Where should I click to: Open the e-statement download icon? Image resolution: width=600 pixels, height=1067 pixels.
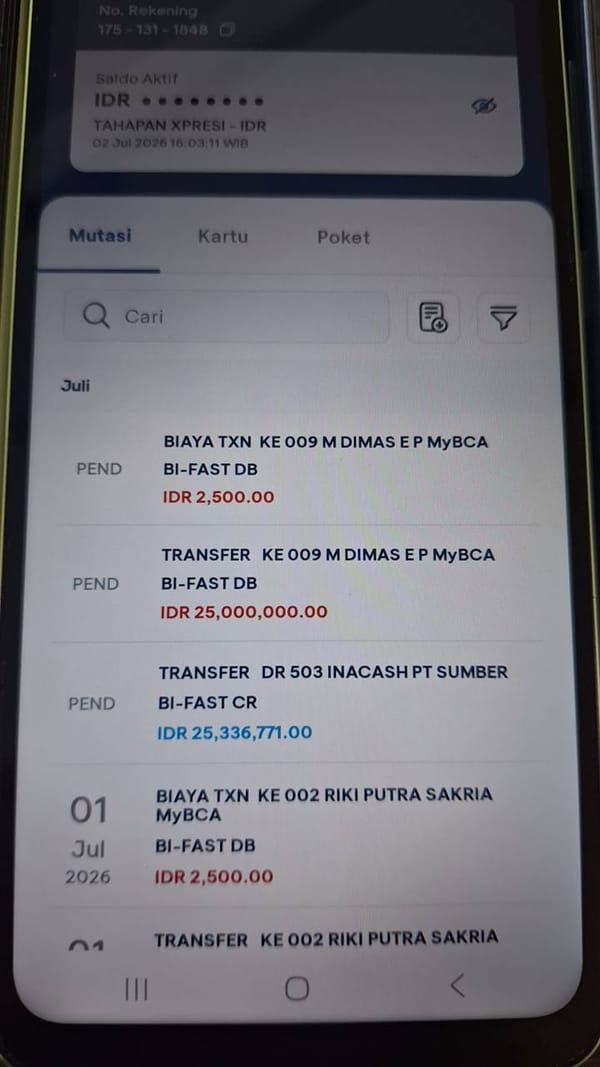coord(433,317)
